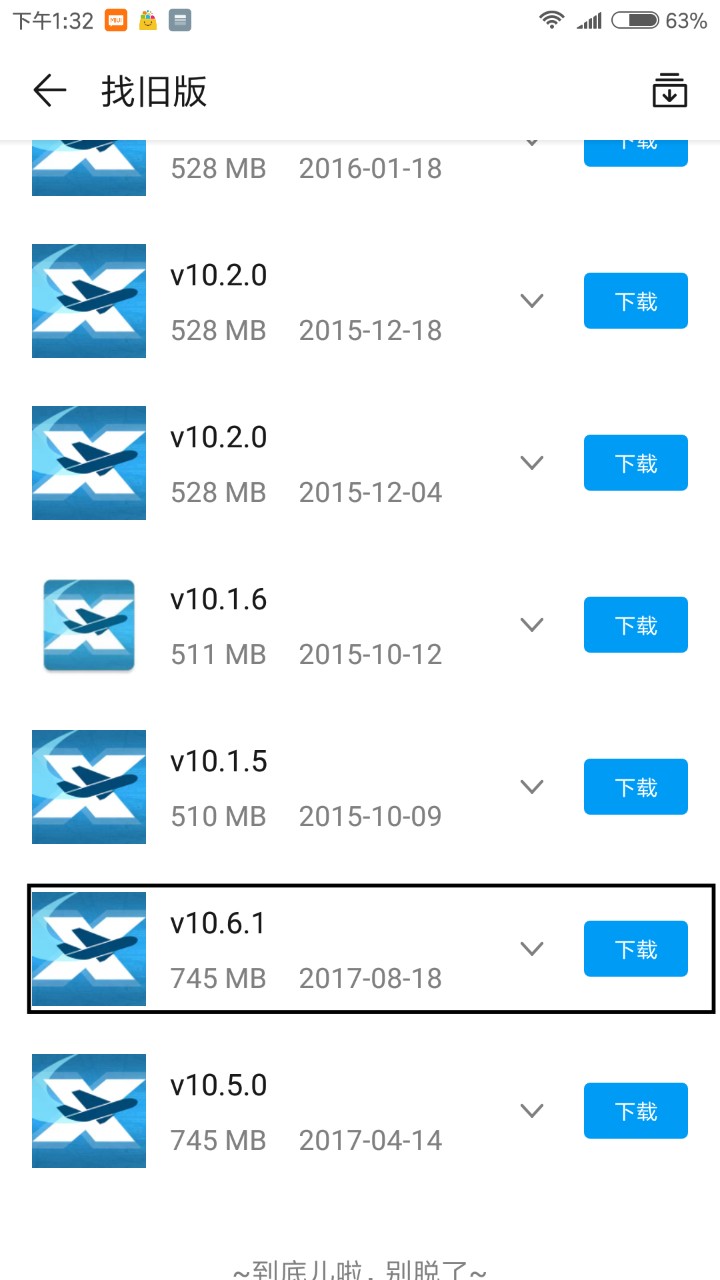Expand details of v10.2.0 from 2015-12-18
720x1280 pixels.
coord(532,301)
